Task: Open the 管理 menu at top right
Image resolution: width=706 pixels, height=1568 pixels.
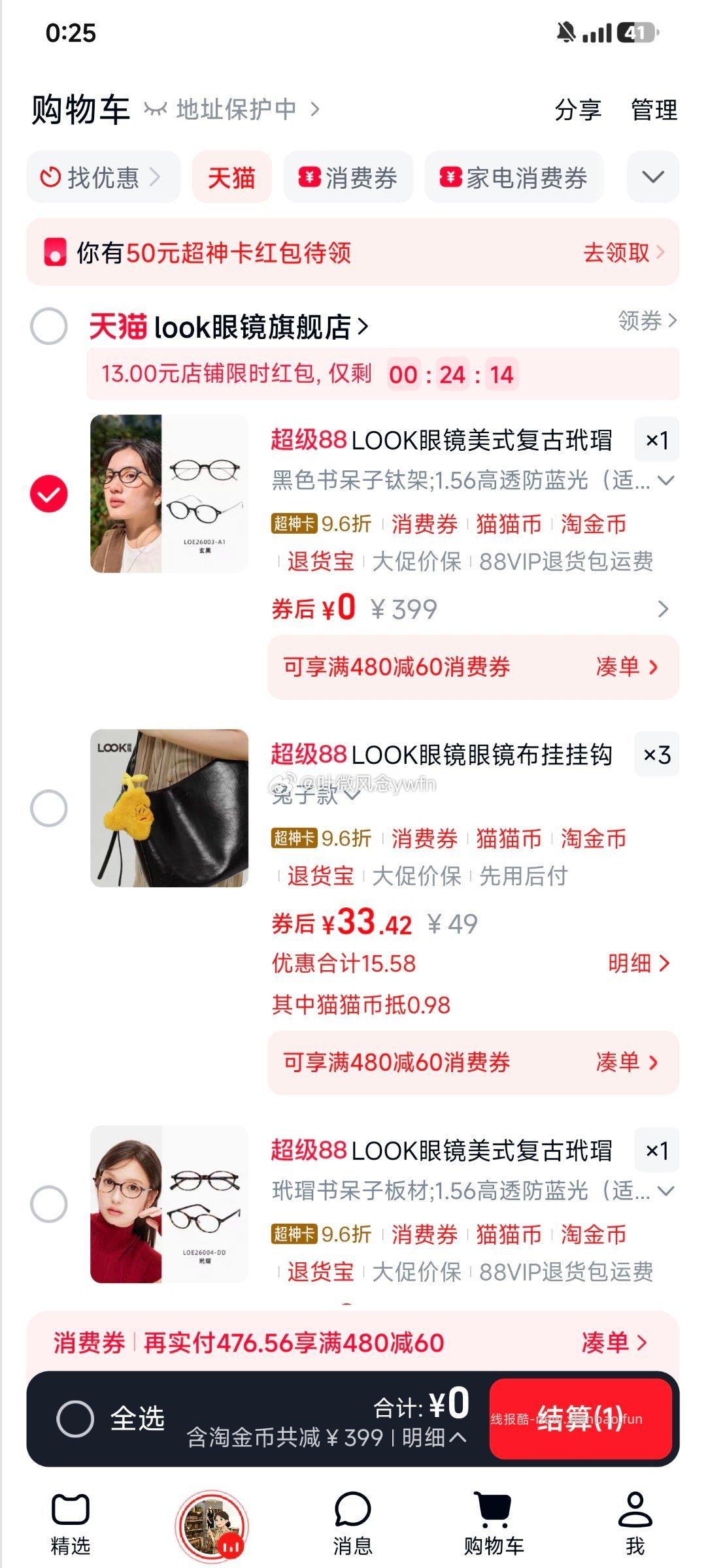Action: 653,110
